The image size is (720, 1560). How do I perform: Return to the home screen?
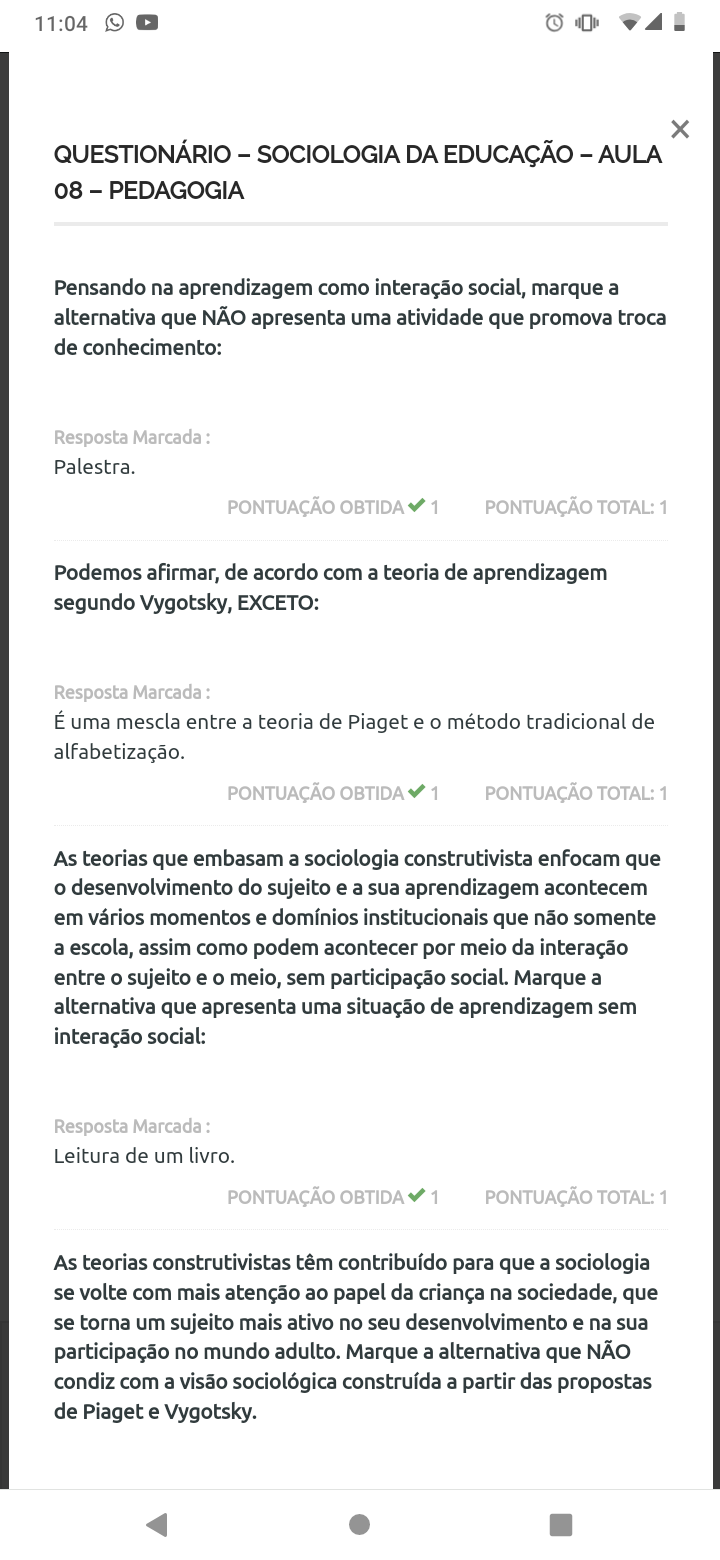tap(360, 1524)
